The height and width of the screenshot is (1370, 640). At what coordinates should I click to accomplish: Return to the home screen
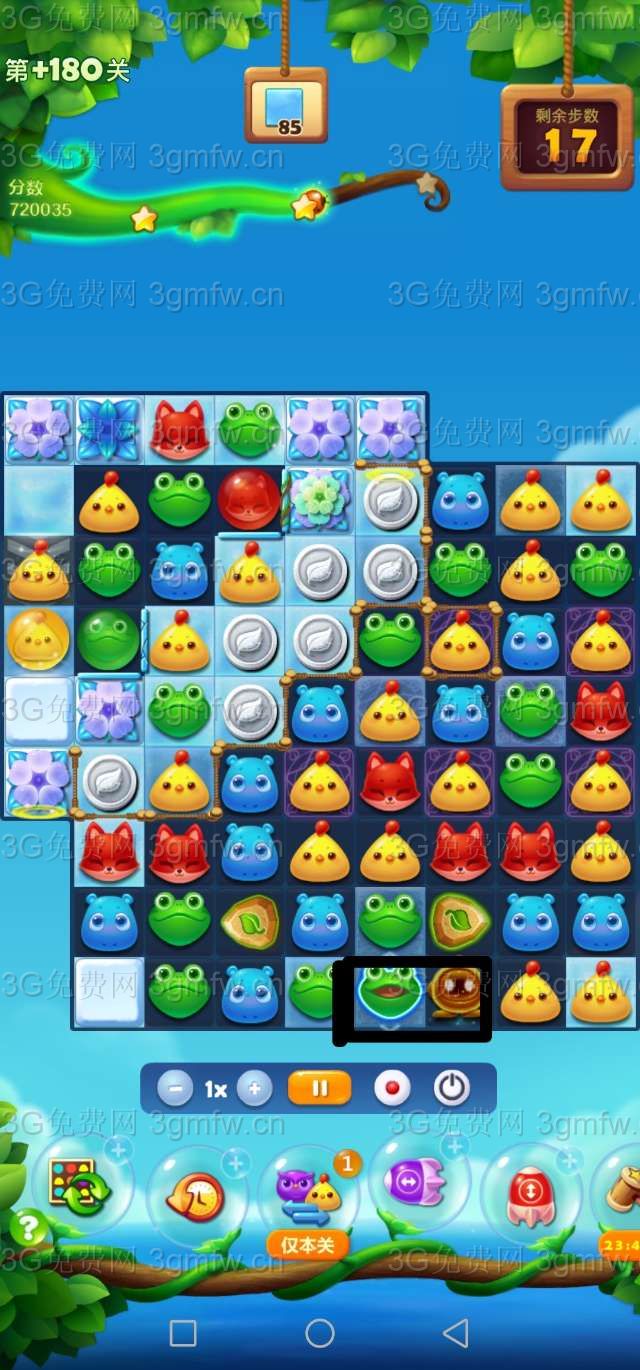320,1333
